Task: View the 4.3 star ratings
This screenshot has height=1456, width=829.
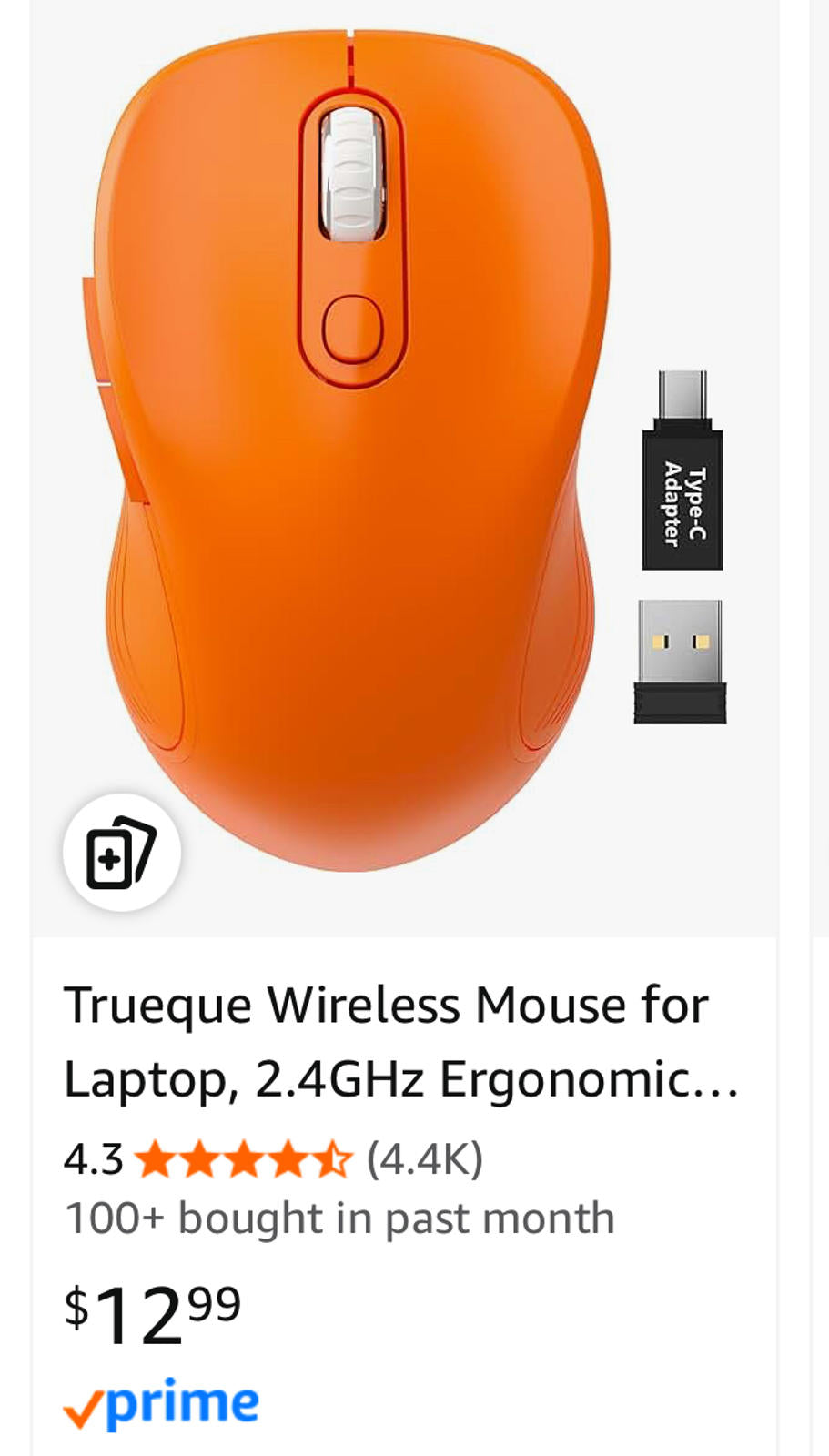Action: [242, 1159]
